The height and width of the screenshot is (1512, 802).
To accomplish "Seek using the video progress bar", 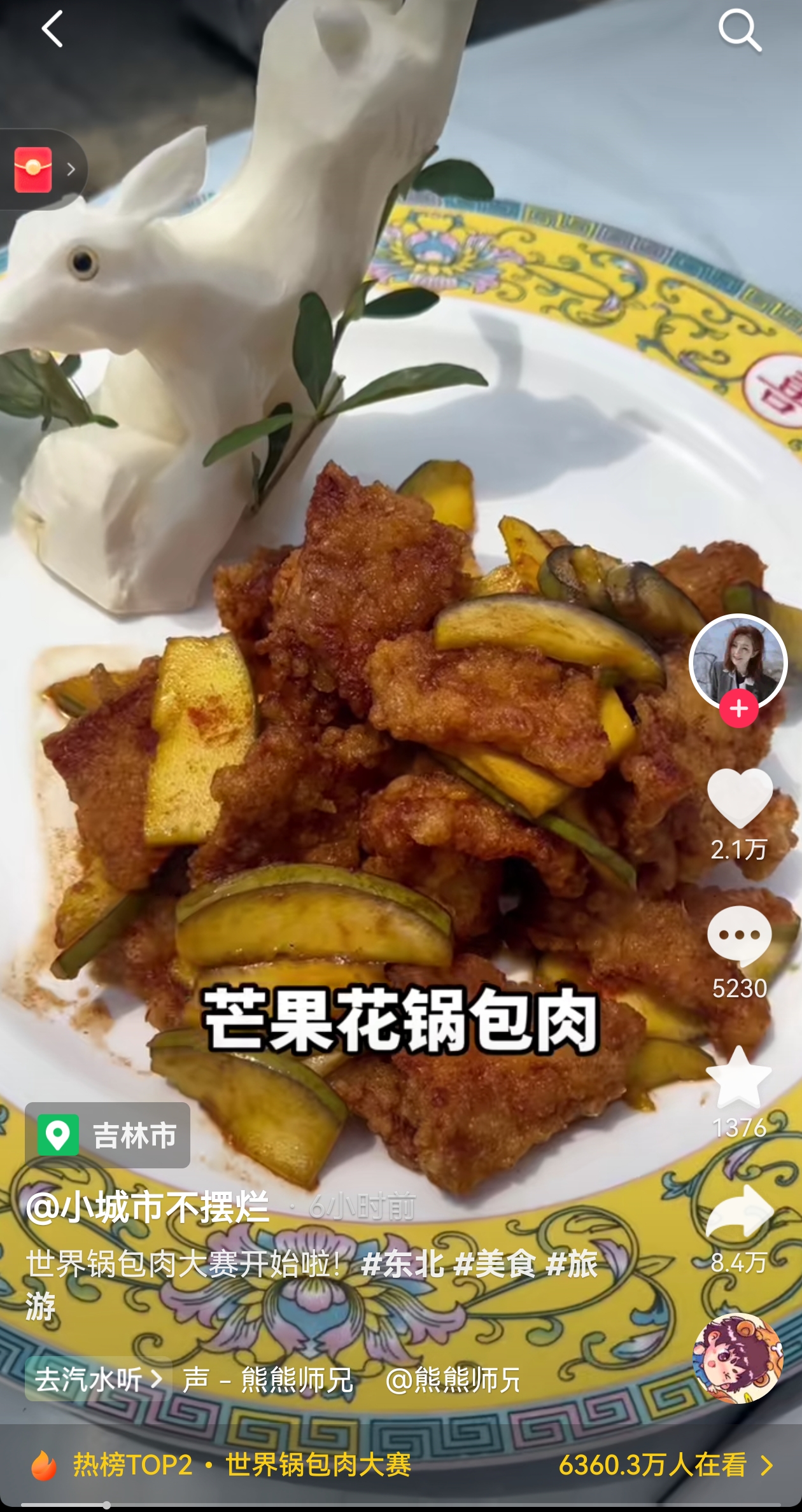I will click(401, 1504).
